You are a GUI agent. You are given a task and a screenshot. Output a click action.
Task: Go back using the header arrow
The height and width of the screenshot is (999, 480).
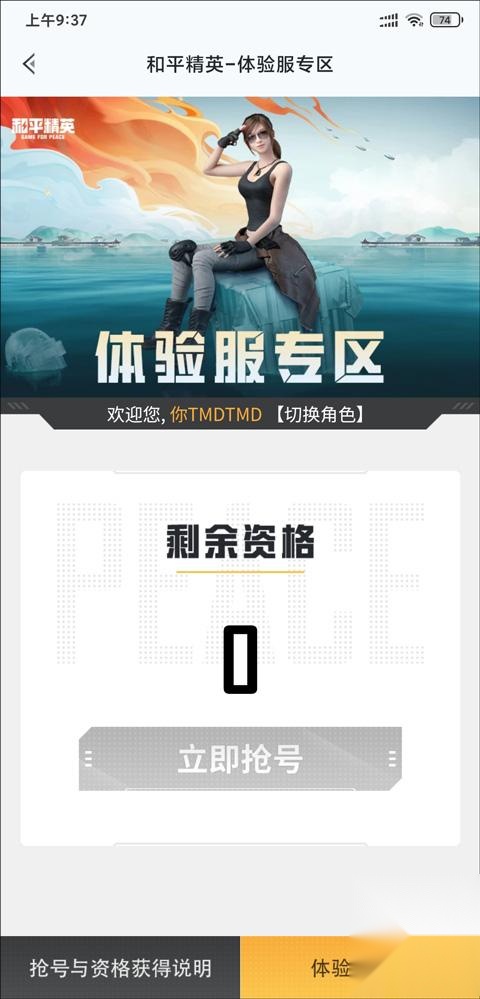[x=29, y=64]
